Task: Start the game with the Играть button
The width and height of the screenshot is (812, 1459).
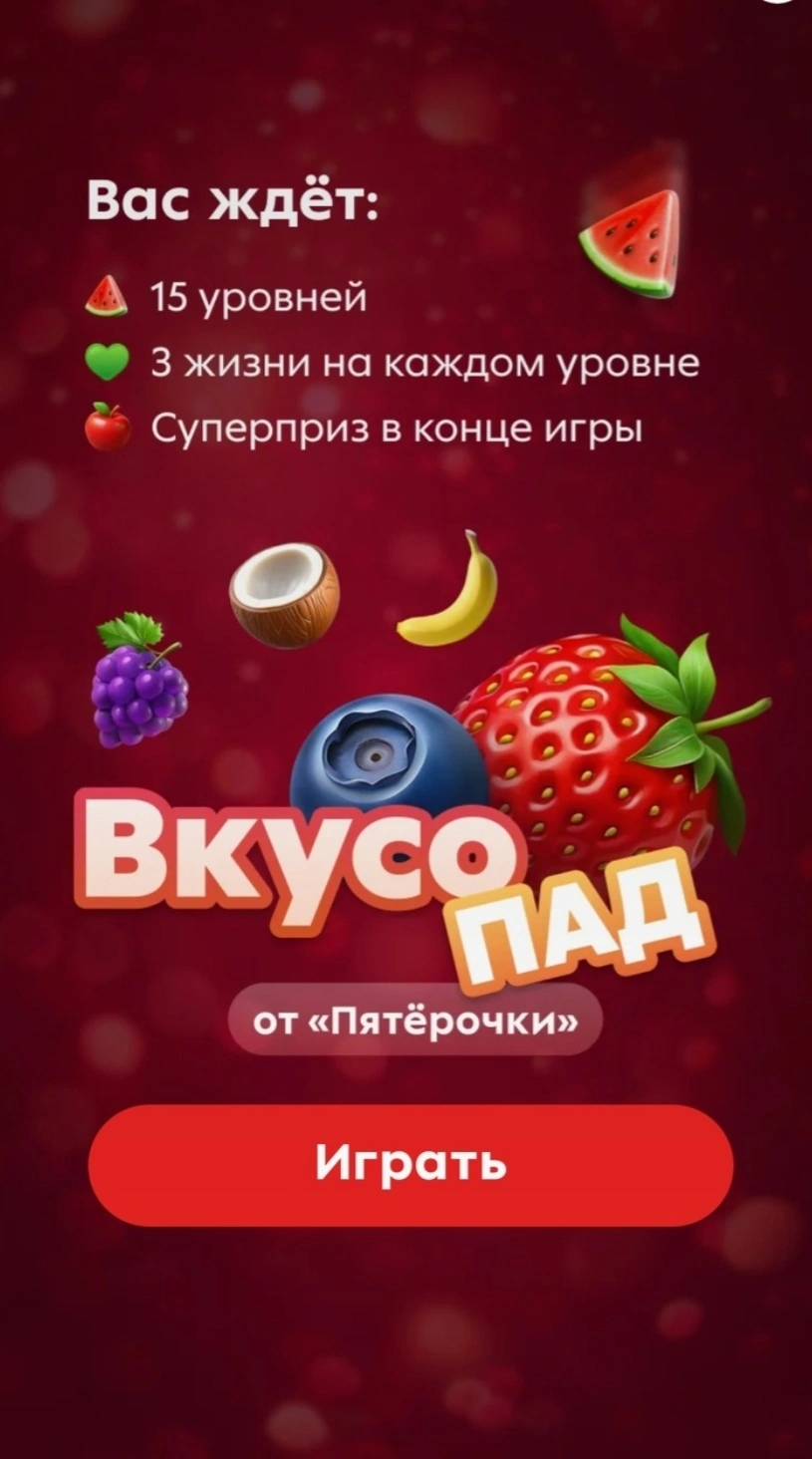Action: click(x=410, y=1164)
